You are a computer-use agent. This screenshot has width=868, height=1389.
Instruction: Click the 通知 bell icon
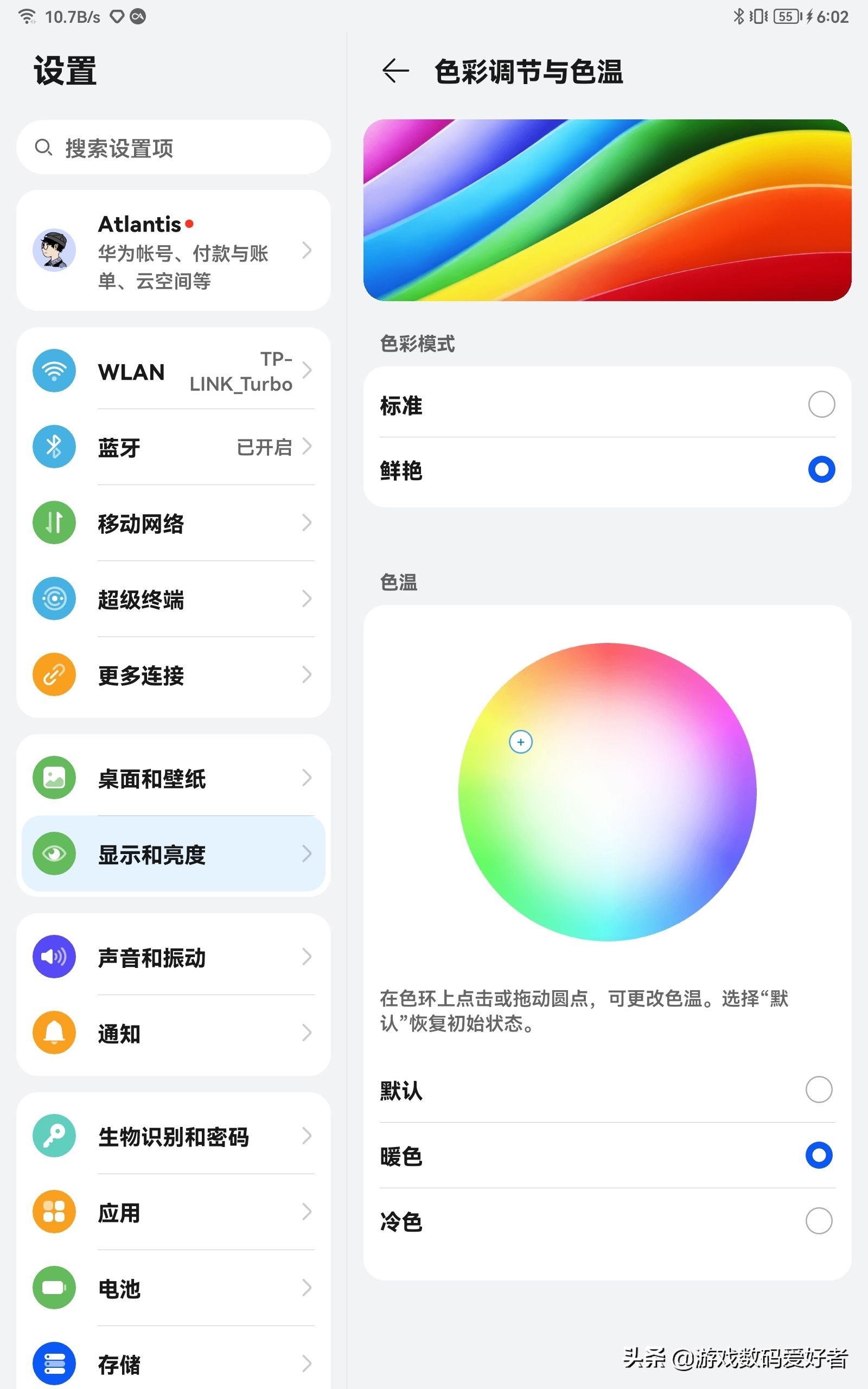coord(54,1033)
